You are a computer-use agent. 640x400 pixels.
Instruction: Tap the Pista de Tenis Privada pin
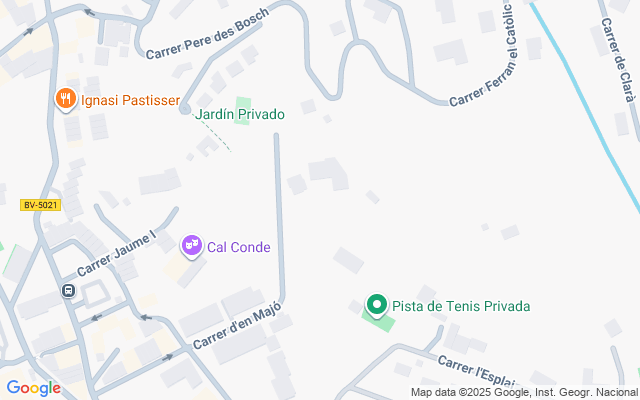tap(377, 305)
